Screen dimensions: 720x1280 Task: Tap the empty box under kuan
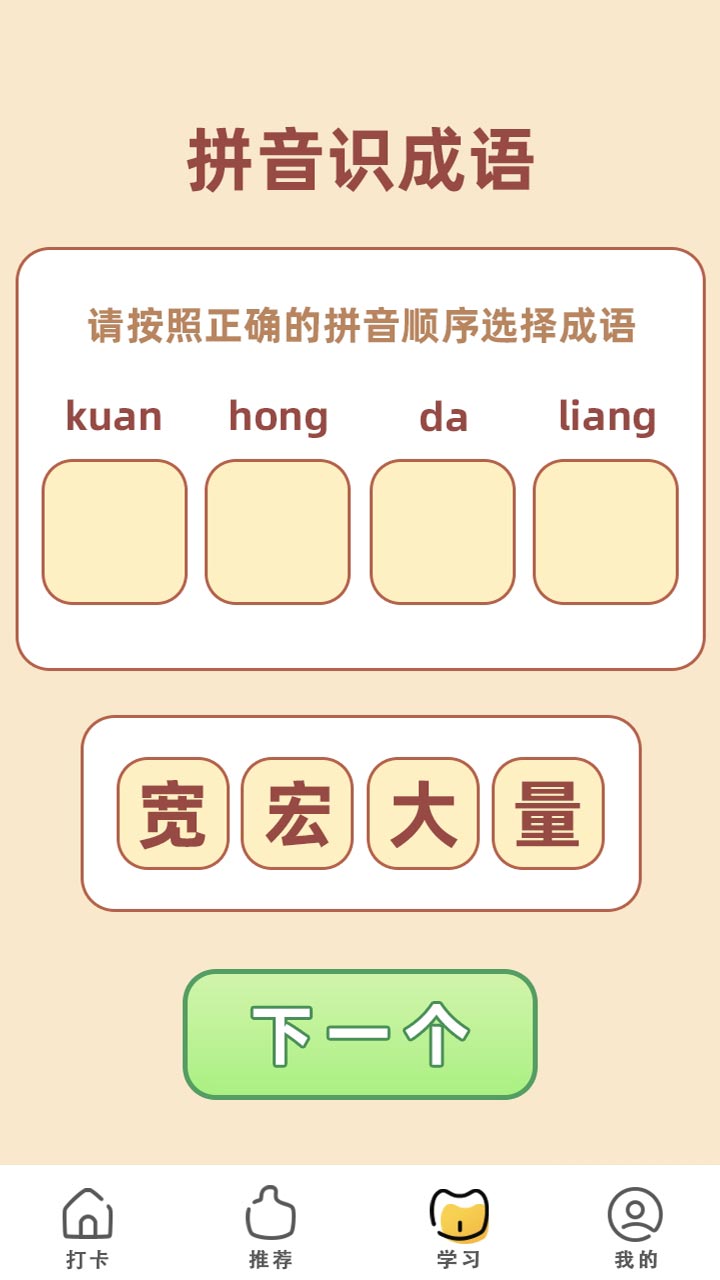pos(114,532)
